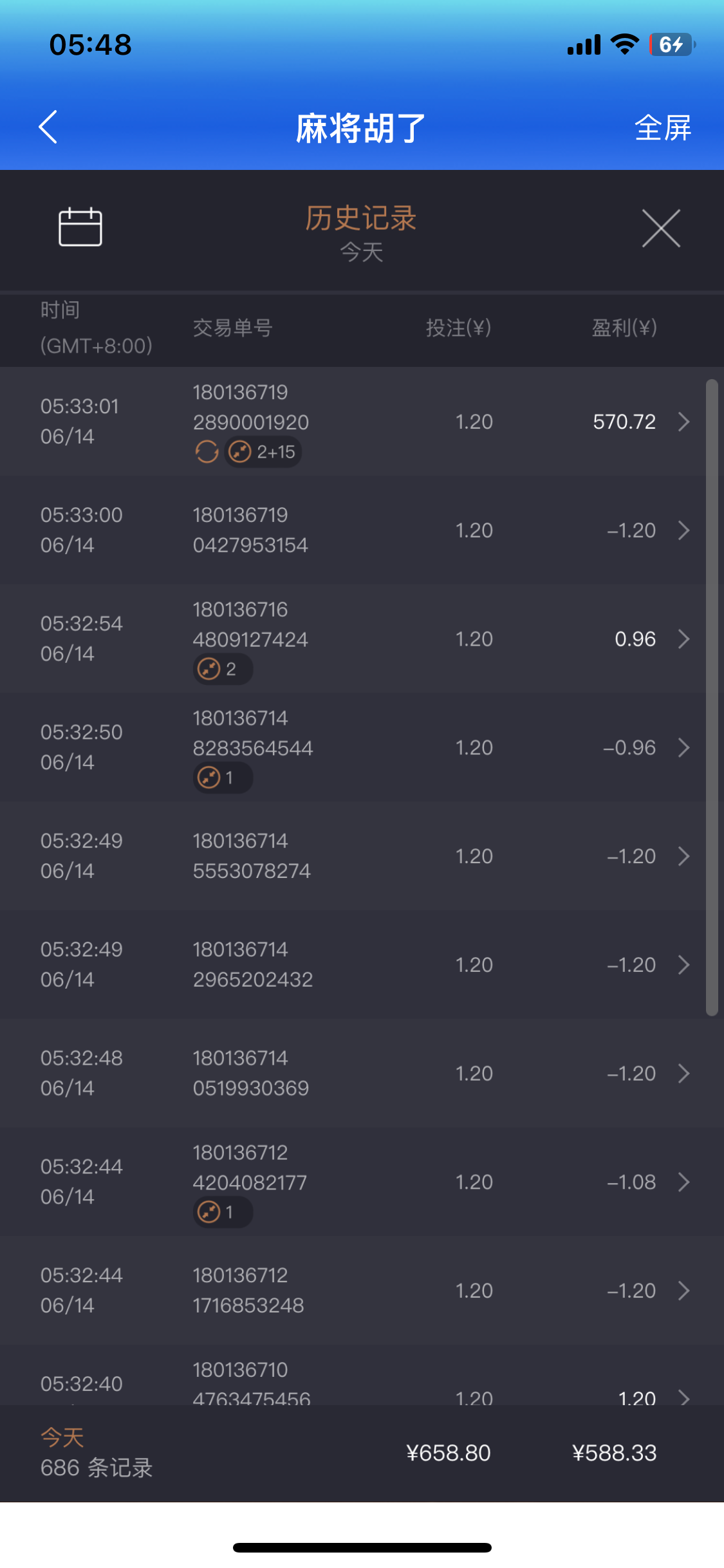724x1568 pixels.
Task: Go back from the 麻将胡了 page
Action: click(48, 127)
